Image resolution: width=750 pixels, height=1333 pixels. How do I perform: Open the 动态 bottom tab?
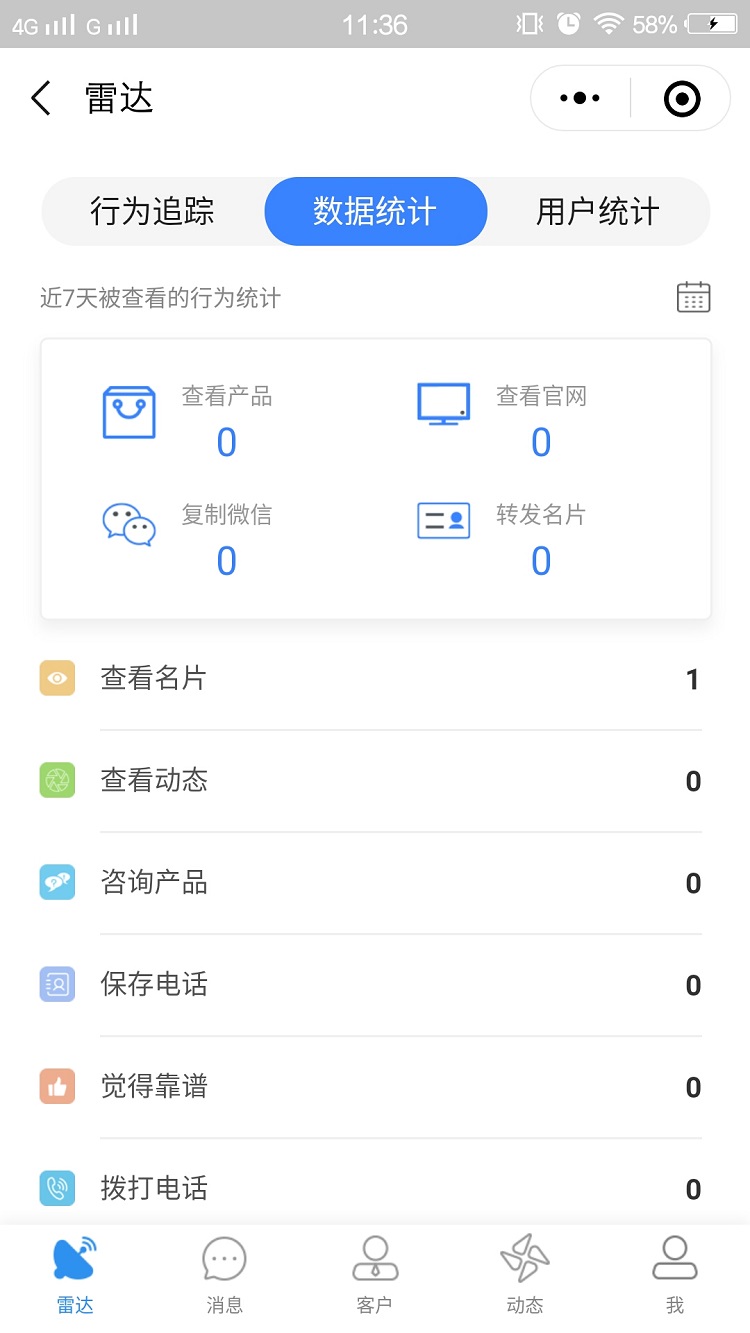pyautogui.click(x=525, y=1276)
